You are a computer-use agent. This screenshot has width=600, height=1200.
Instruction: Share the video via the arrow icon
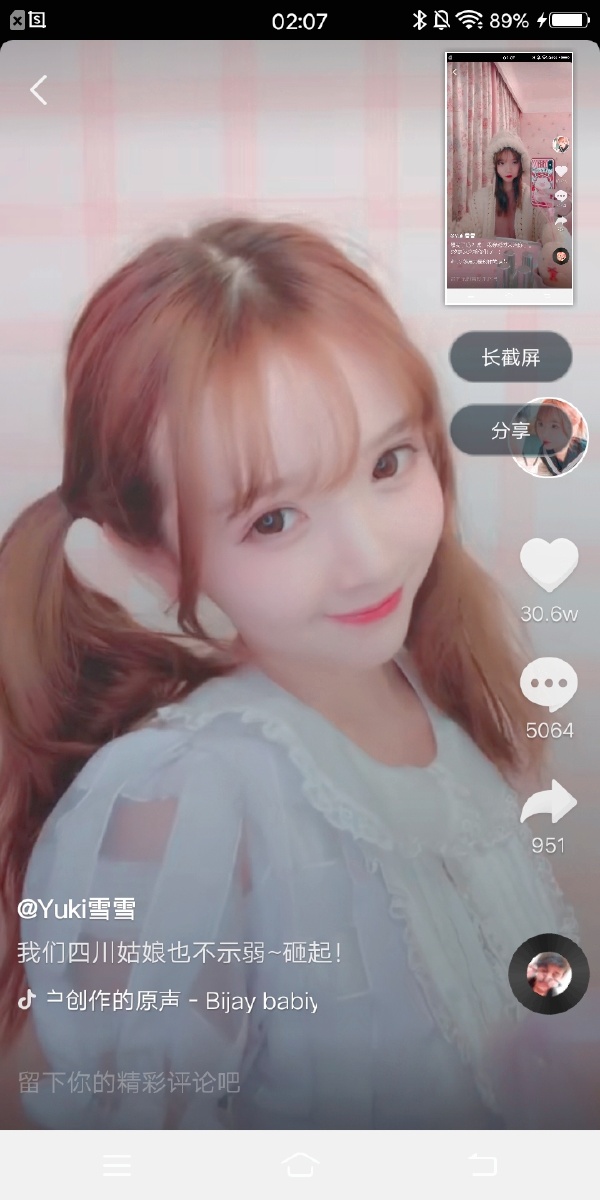(548, 802)
